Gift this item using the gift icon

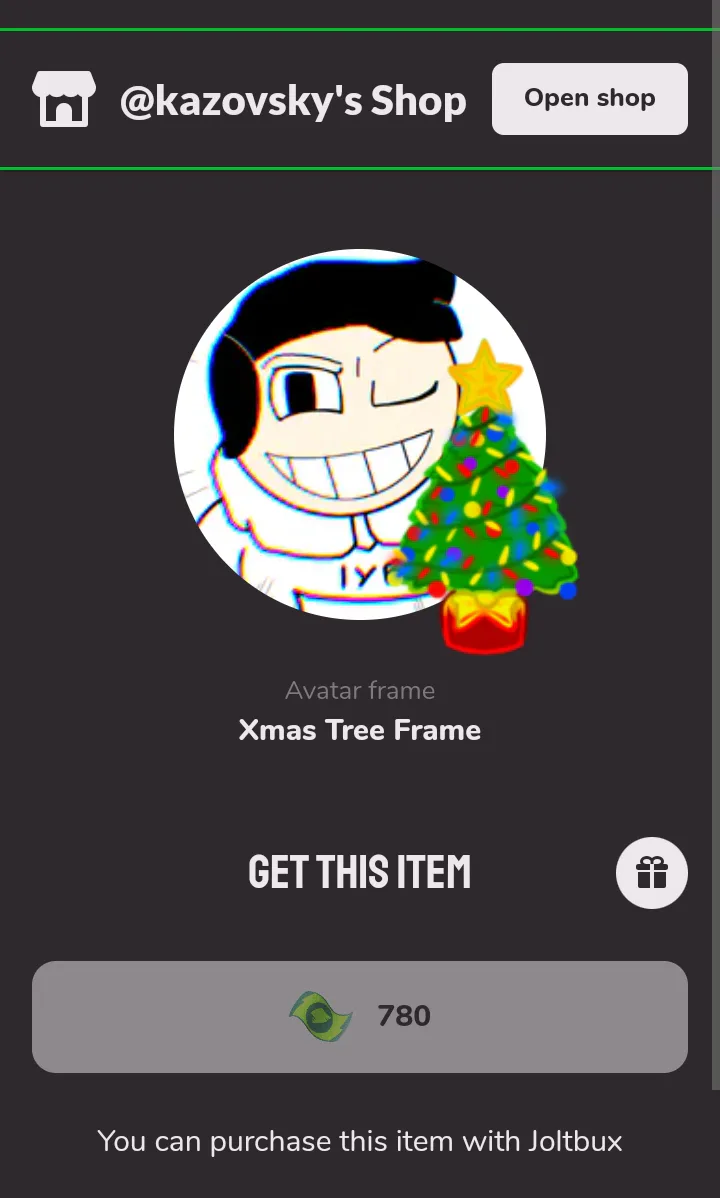tap(651, 873)
